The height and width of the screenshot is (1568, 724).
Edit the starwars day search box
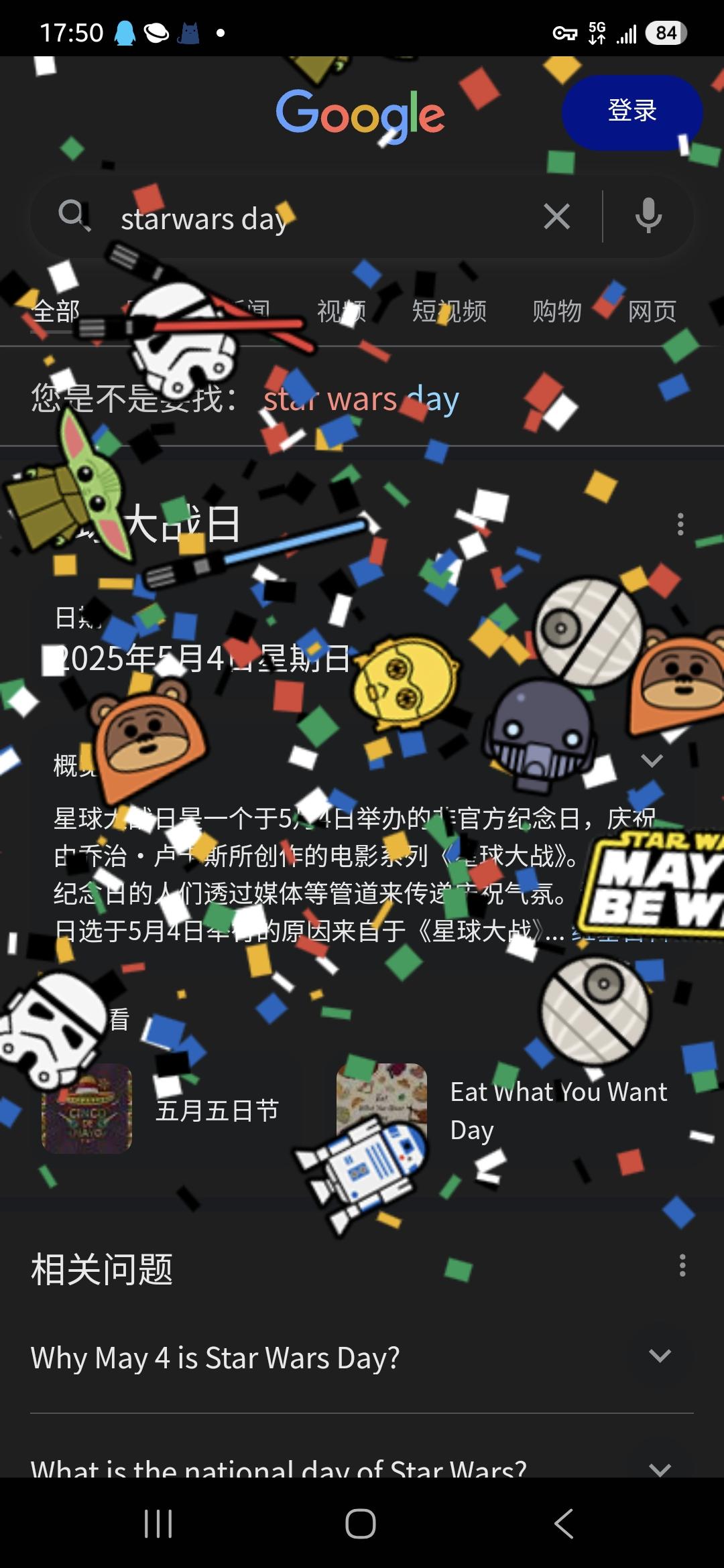click(x=322, y=218)
